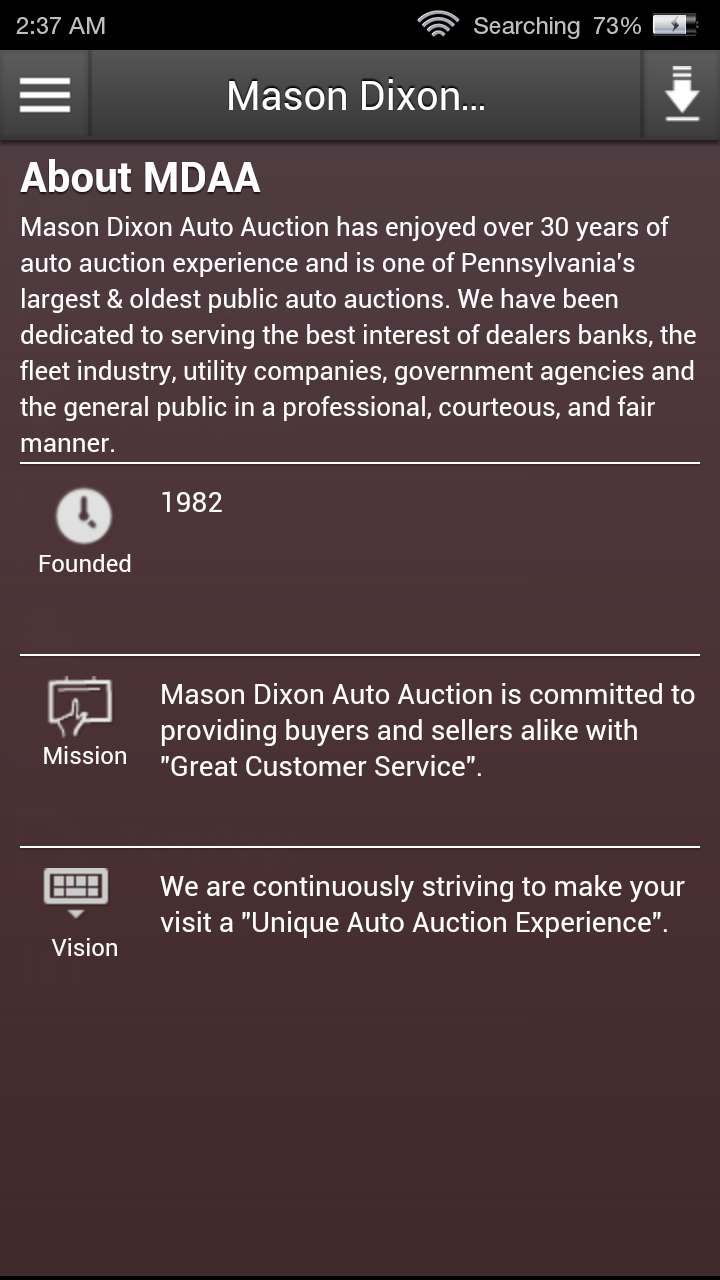Tap the 2:37 AM clock display
The width and height of the screenshot is (720, 1280).
pos(58,25)
